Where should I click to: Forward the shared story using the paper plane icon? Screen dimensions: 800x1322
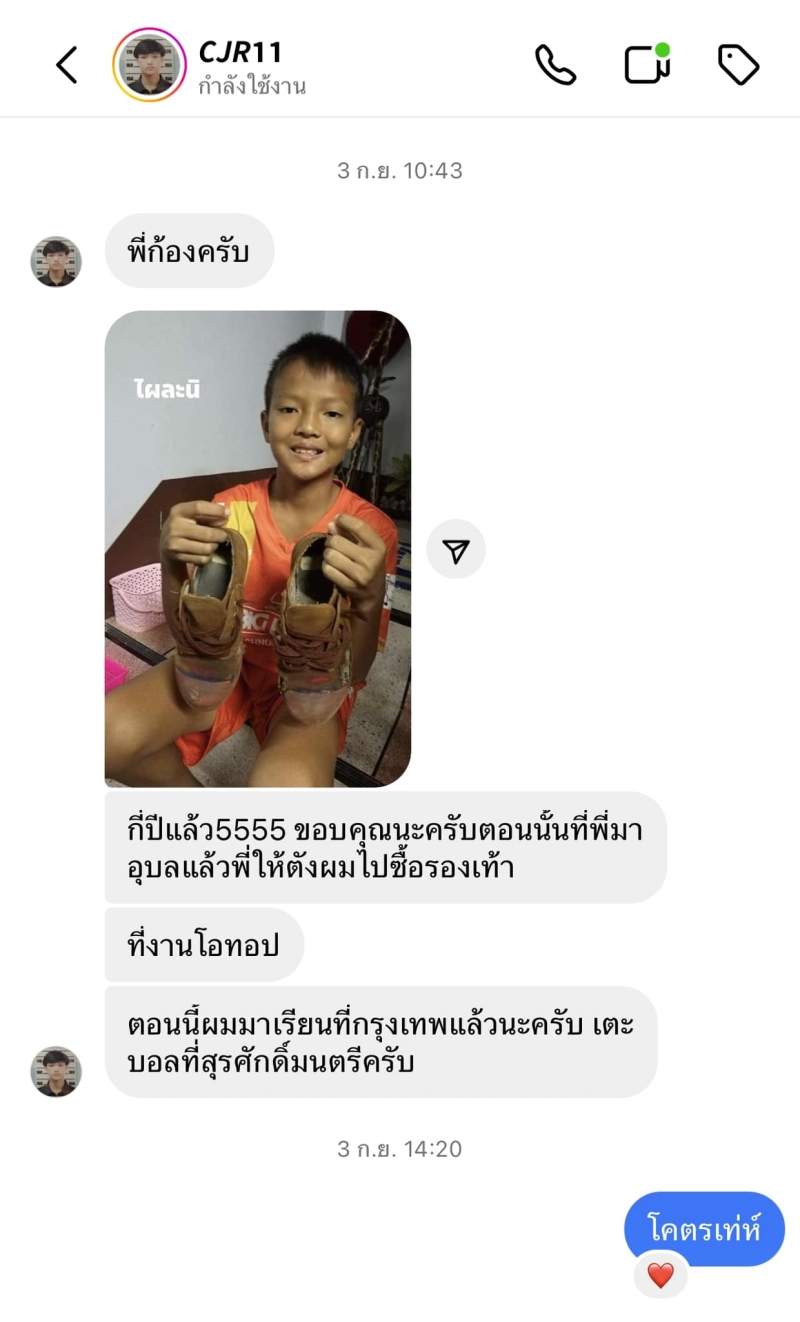(456, 549)
